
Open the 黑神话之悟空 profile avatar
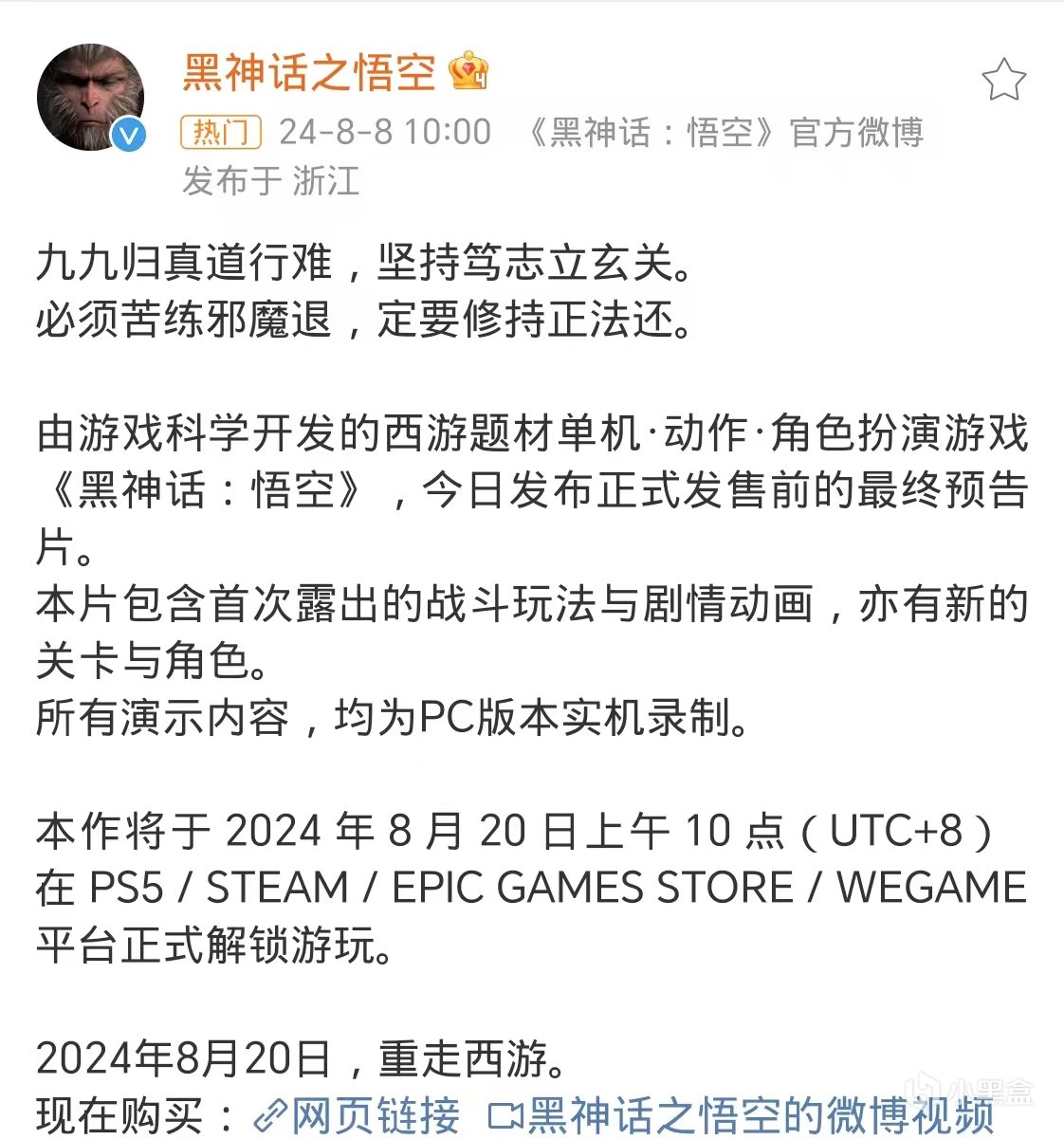[90, 97]
